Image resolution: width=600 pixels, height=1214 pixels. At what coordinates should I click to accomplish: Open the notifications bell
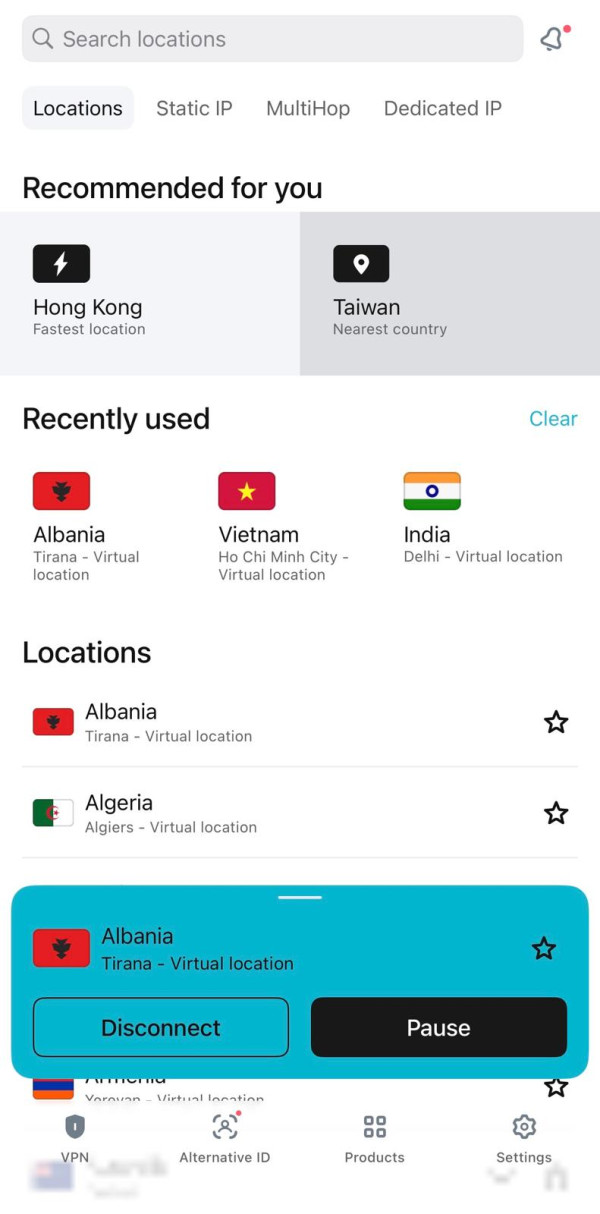553,39
